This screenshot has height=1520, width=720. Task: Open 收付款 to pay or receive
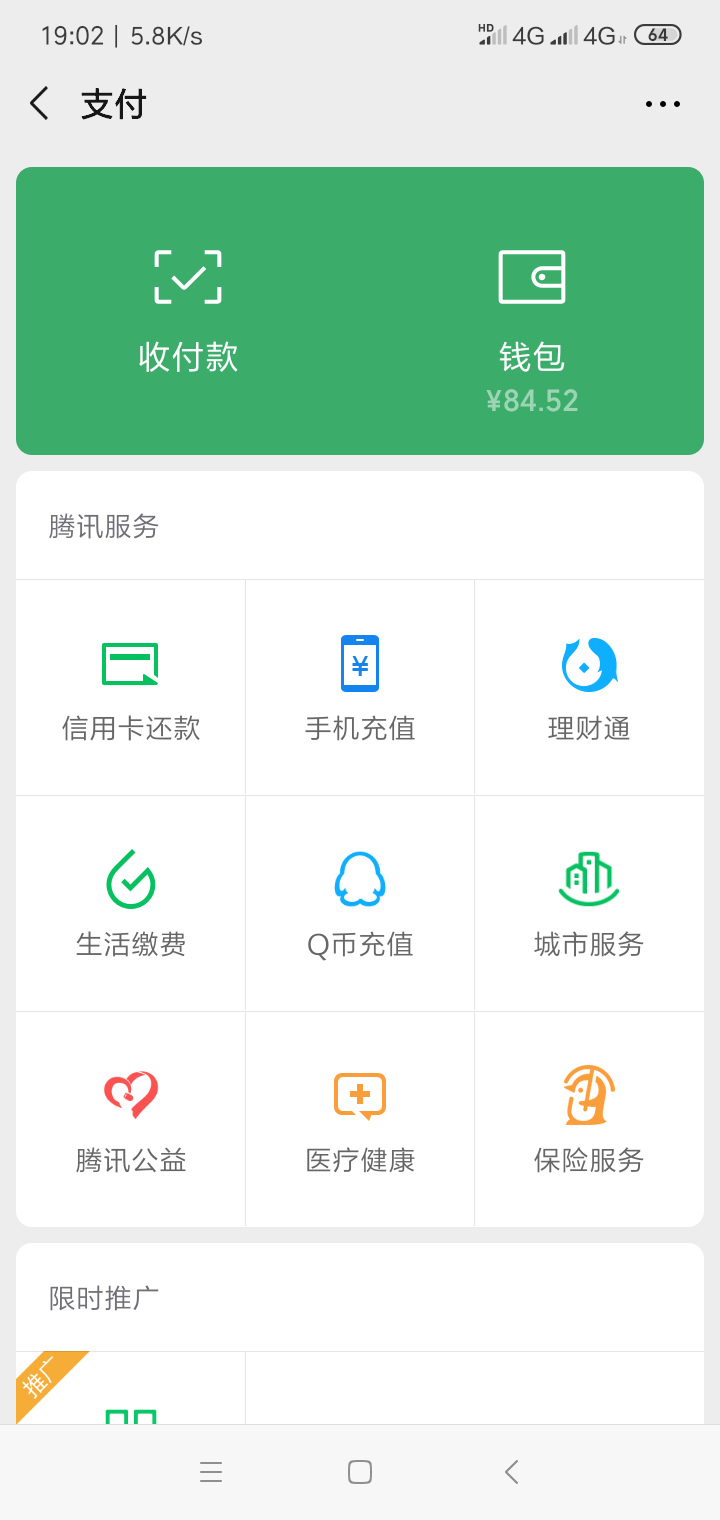tap(188, 311)
